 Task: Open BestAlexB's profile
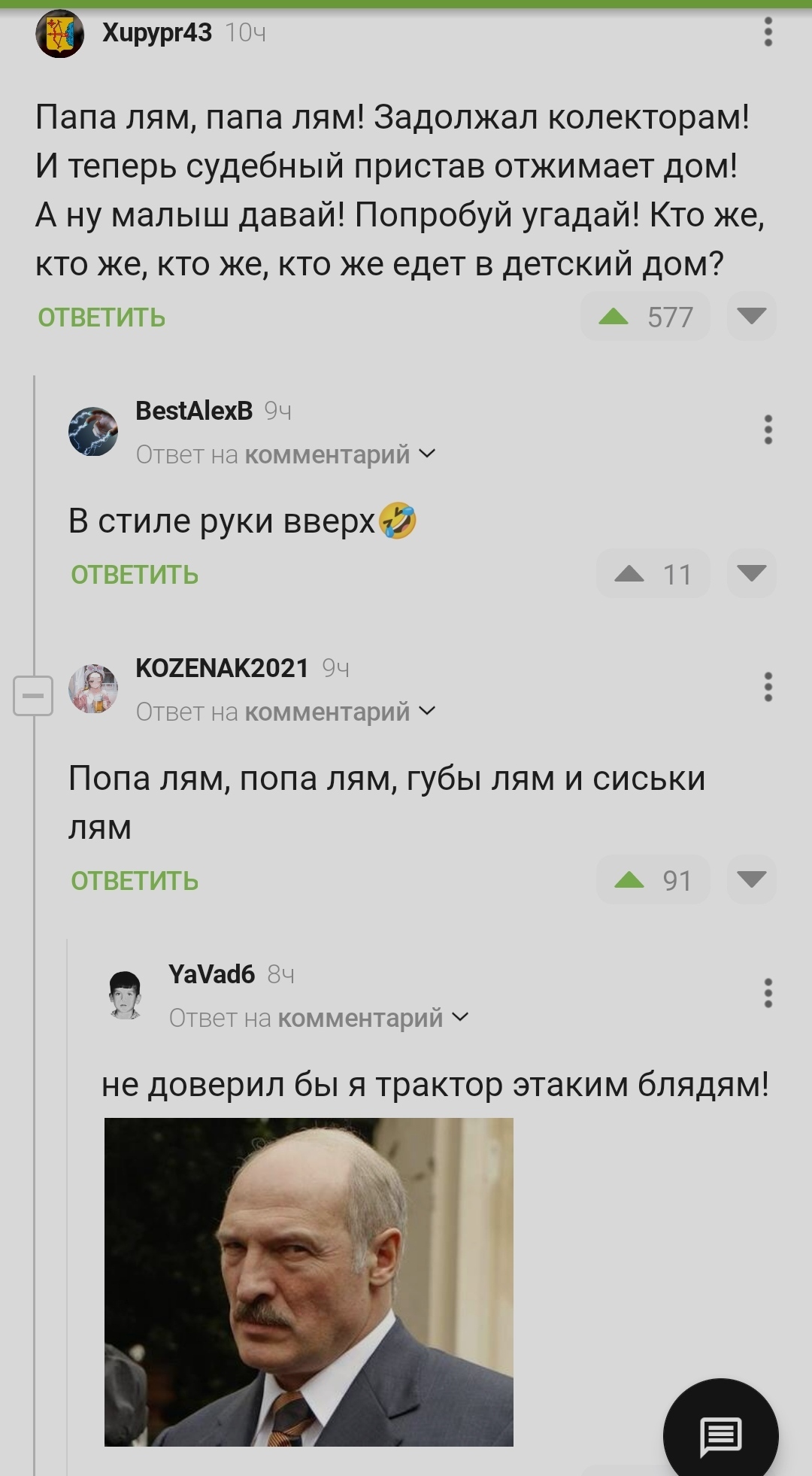(194, 411)
